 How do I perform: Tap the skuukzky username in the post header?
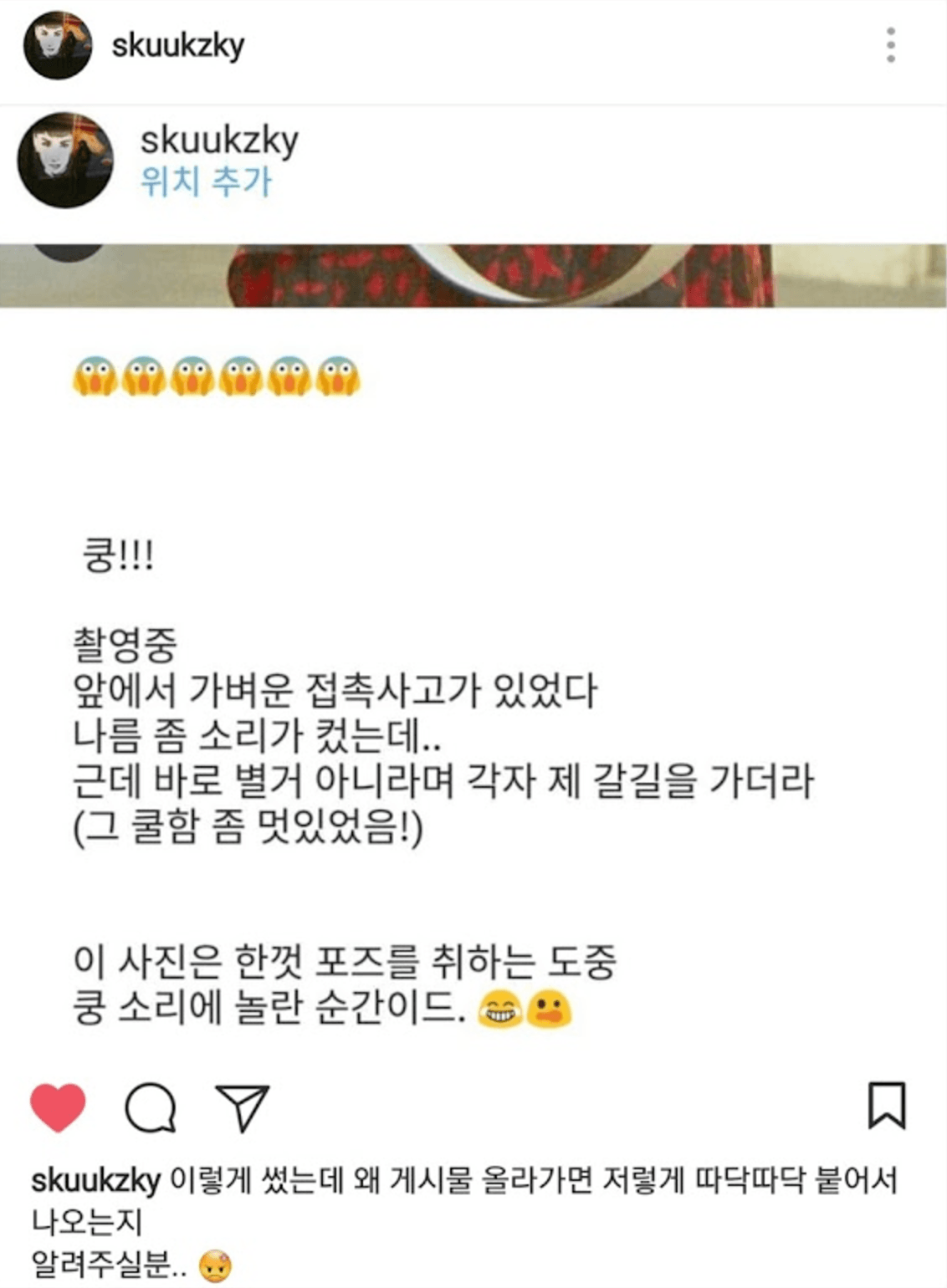pyautogui.click(x=178, y=45)
